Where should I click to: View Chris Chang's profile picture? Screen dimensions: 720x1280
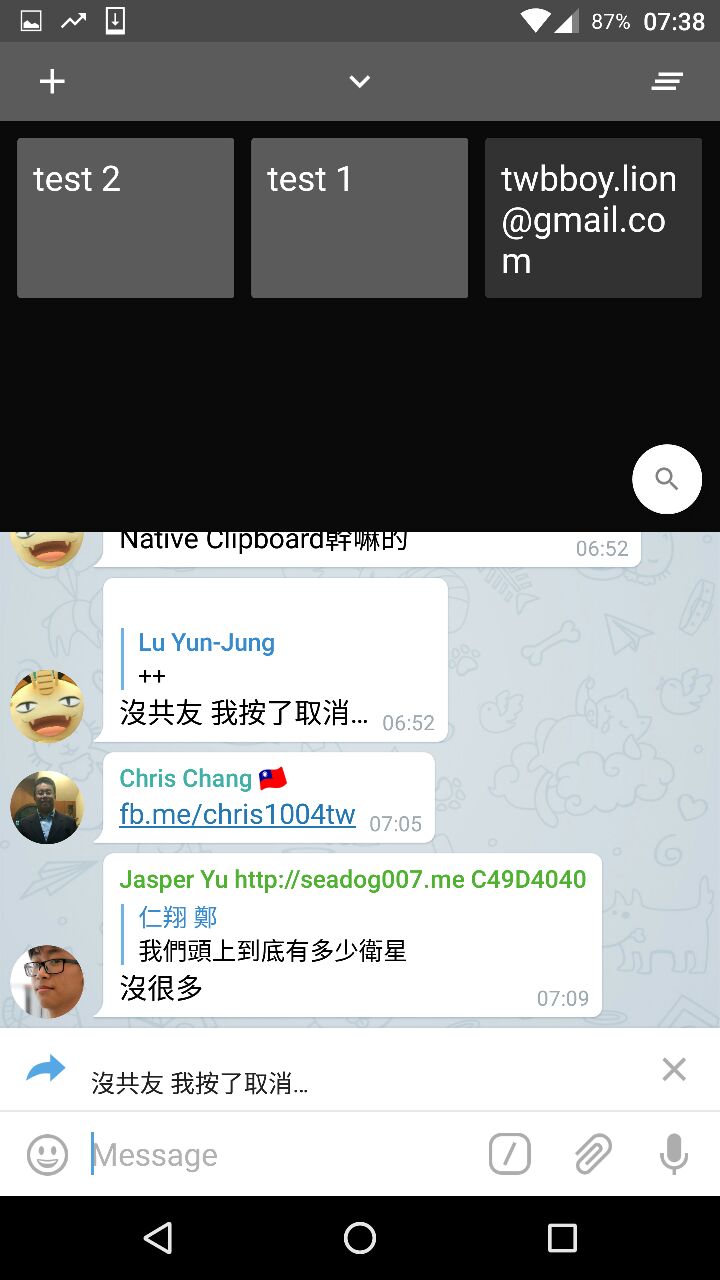47,807
